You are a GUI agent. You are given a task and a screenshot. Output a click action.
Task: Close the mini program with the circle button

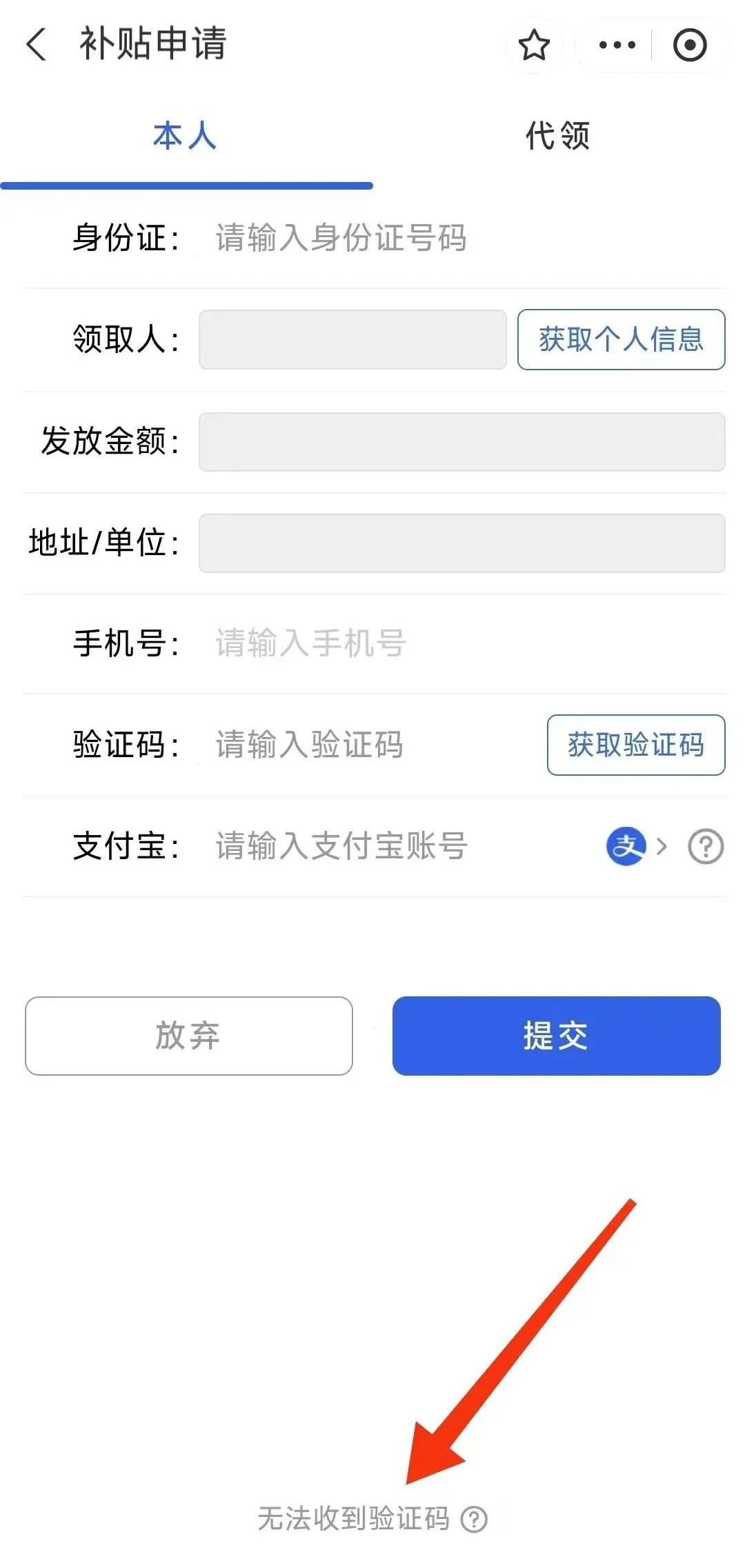pyautogui.click(x=690, y=46)
